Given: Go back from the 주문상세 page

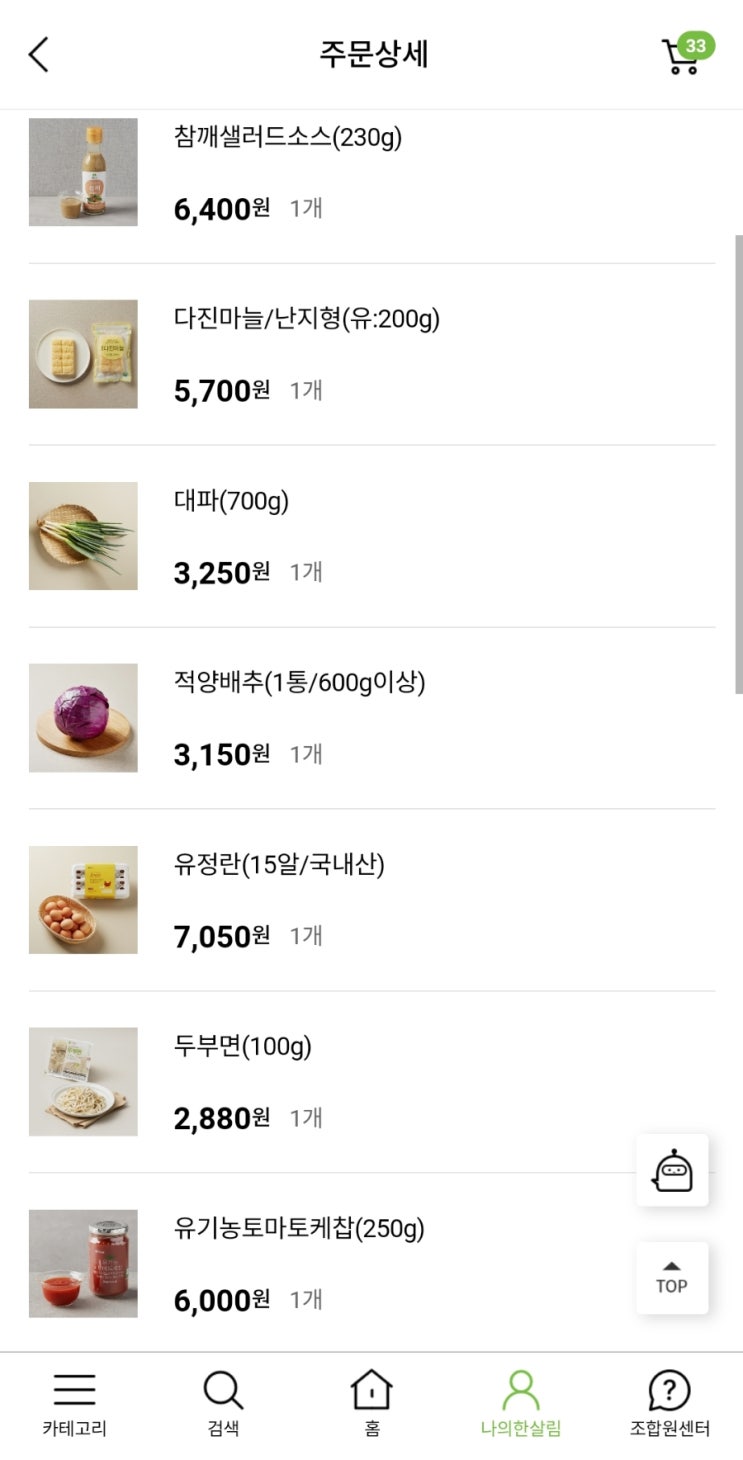Looking at the screenshot, I should 39,55.
